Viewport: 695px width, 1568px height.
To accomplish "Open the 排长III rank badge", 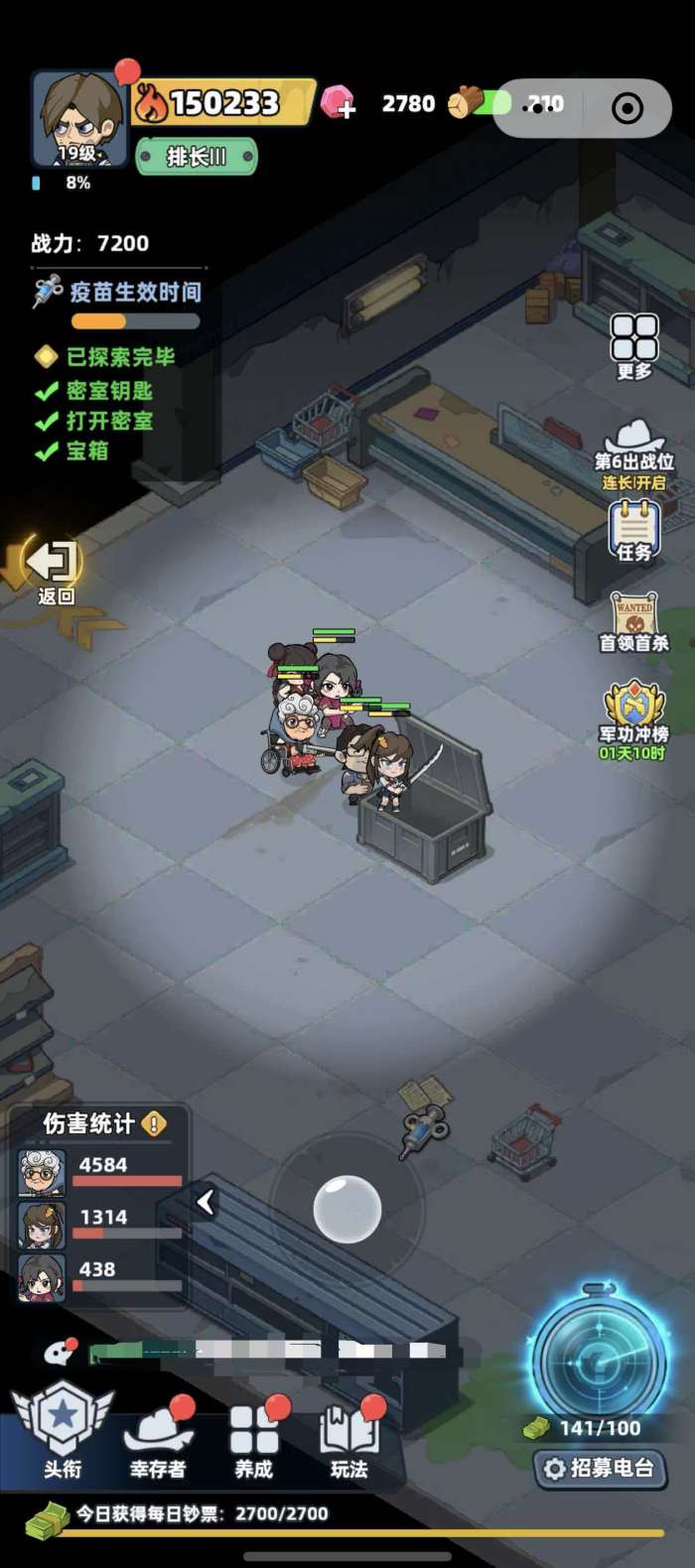I will pyautogui.click(x=197, y=157).
